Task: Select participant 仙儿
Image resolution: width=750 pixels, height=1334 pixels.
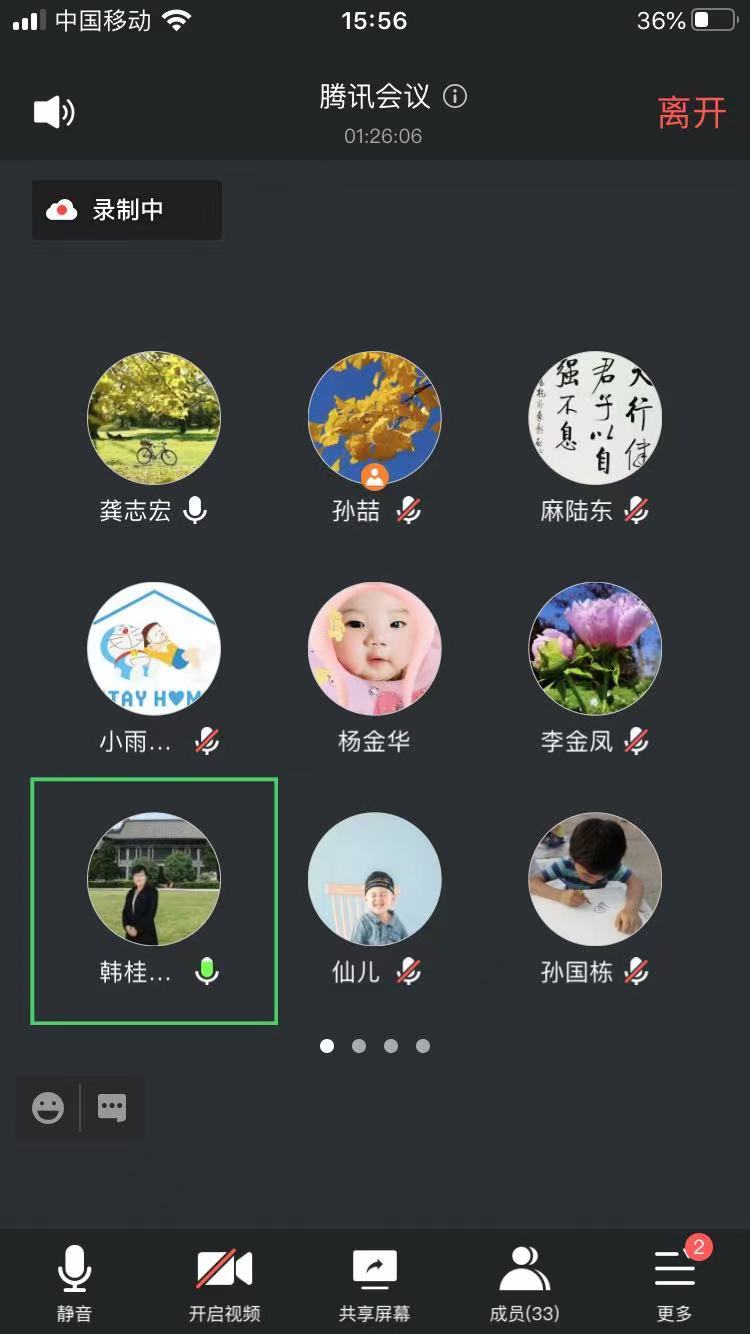Action: (375, 878)
